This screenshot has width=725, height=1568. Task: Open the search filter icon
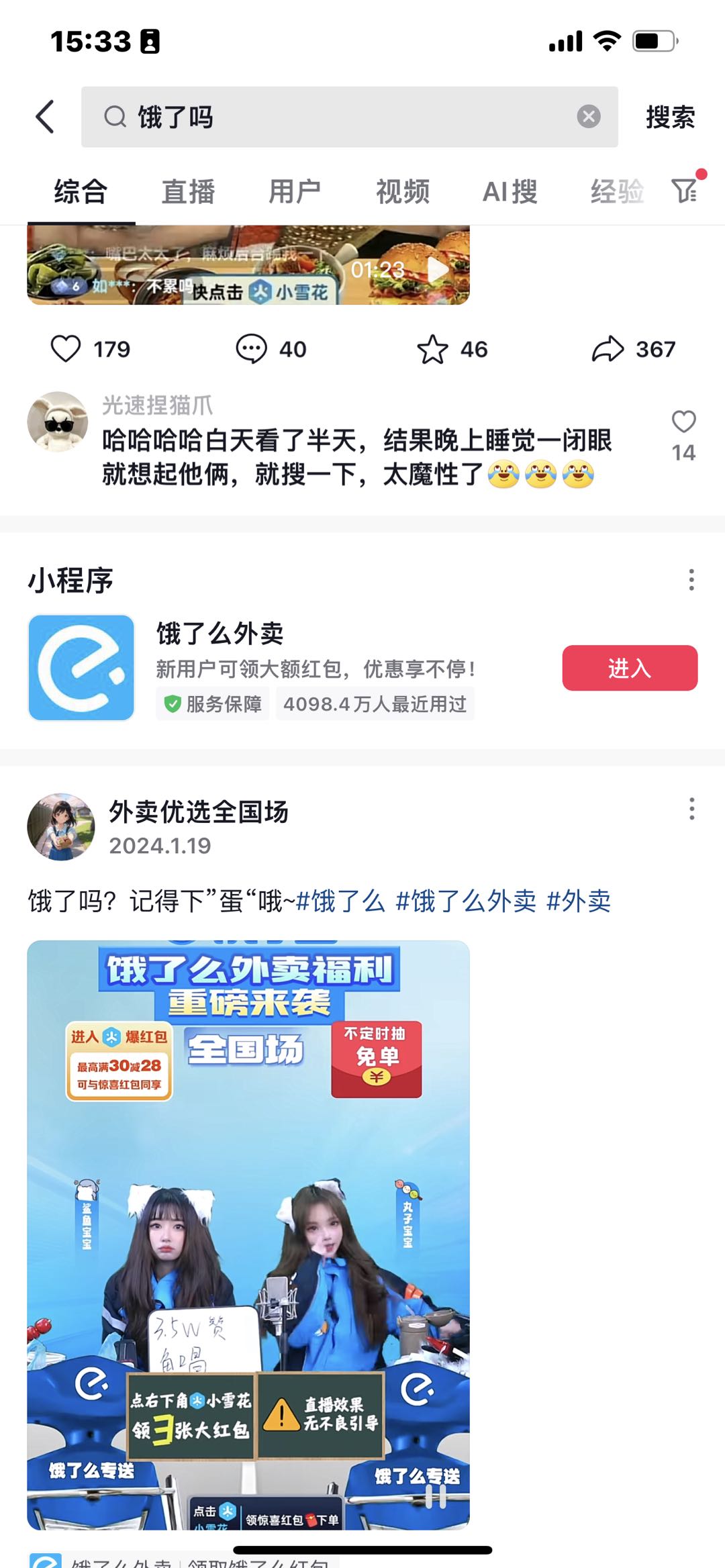coord(685,191)
